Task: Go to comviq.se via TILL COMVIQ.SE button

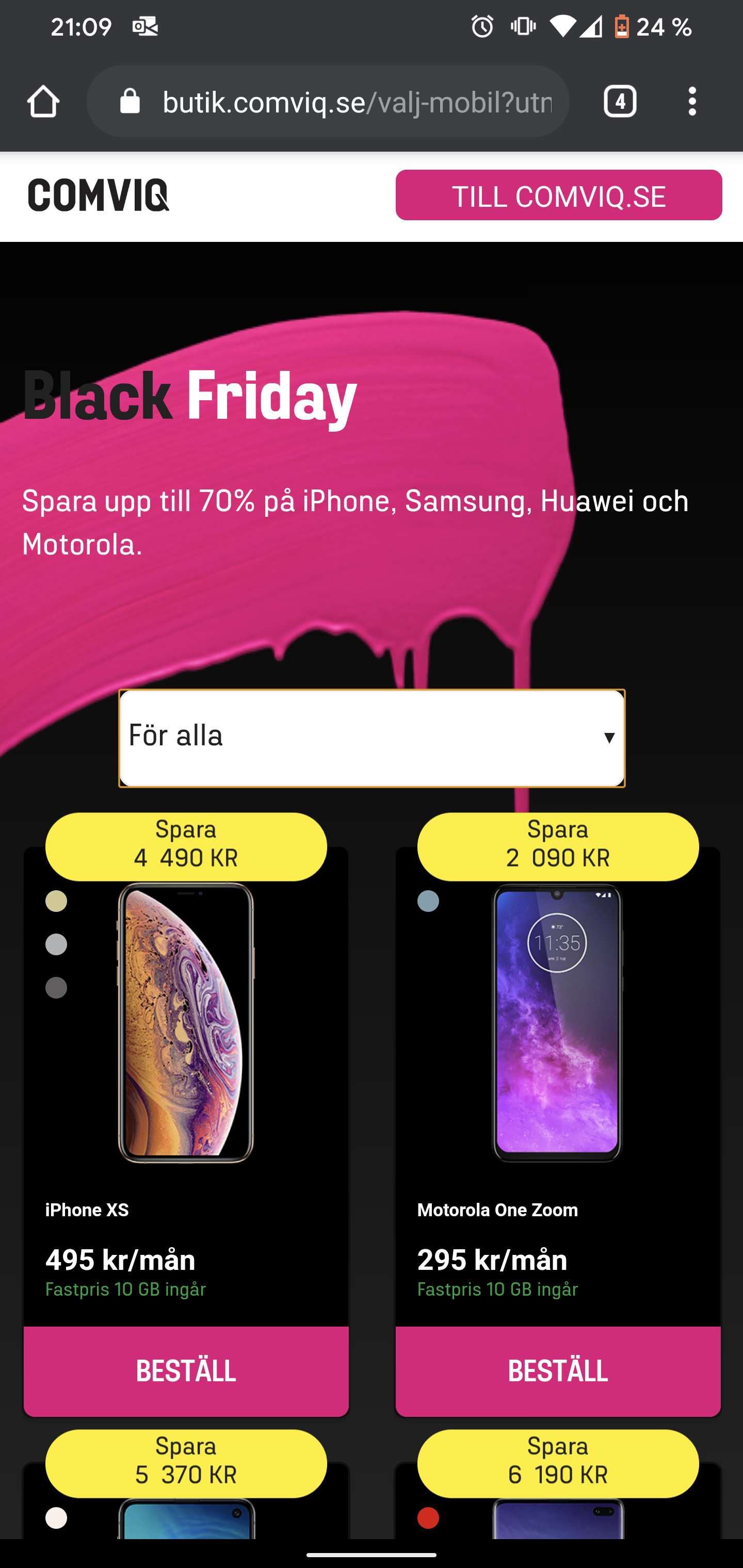Action: click(558, 195)
